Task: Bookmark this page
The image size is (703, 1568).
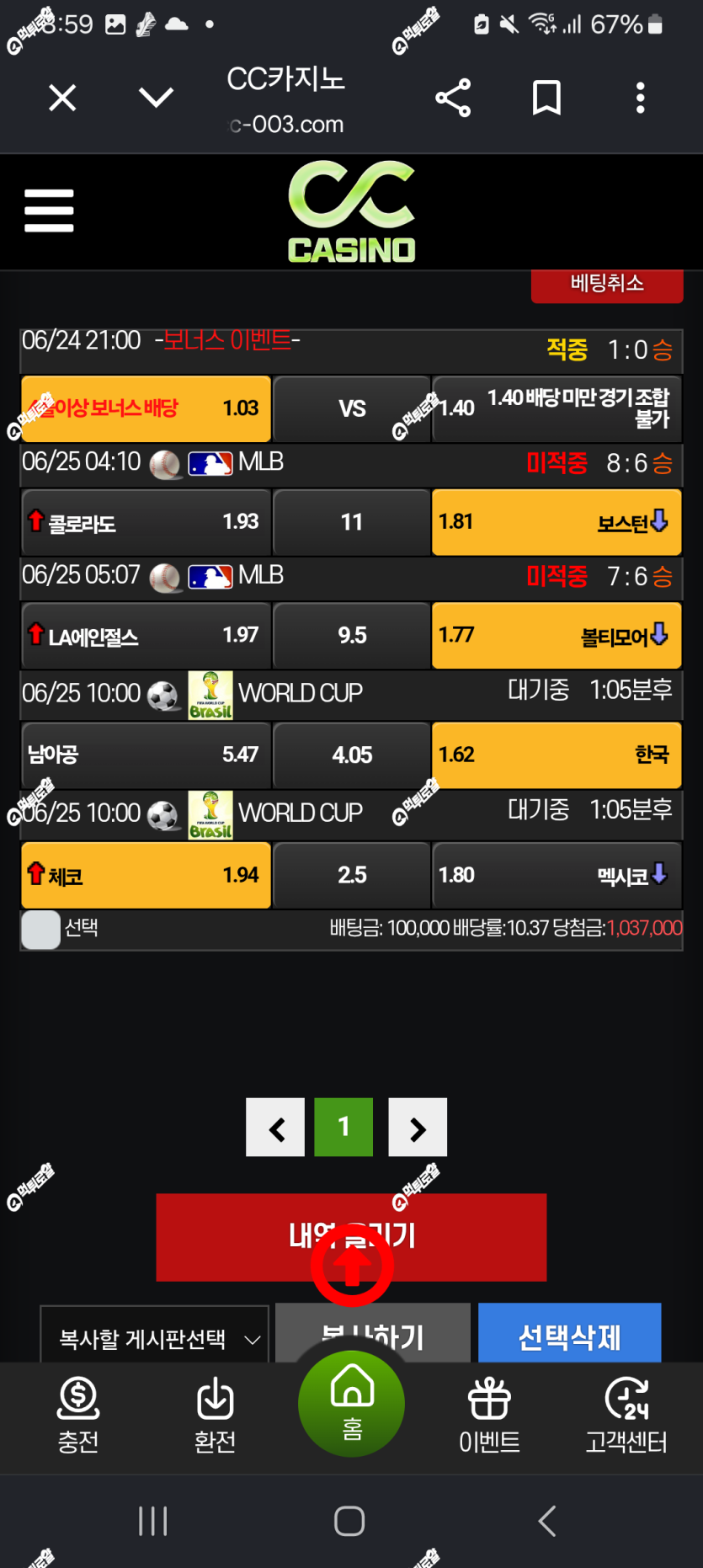Action: click(546, 98)
